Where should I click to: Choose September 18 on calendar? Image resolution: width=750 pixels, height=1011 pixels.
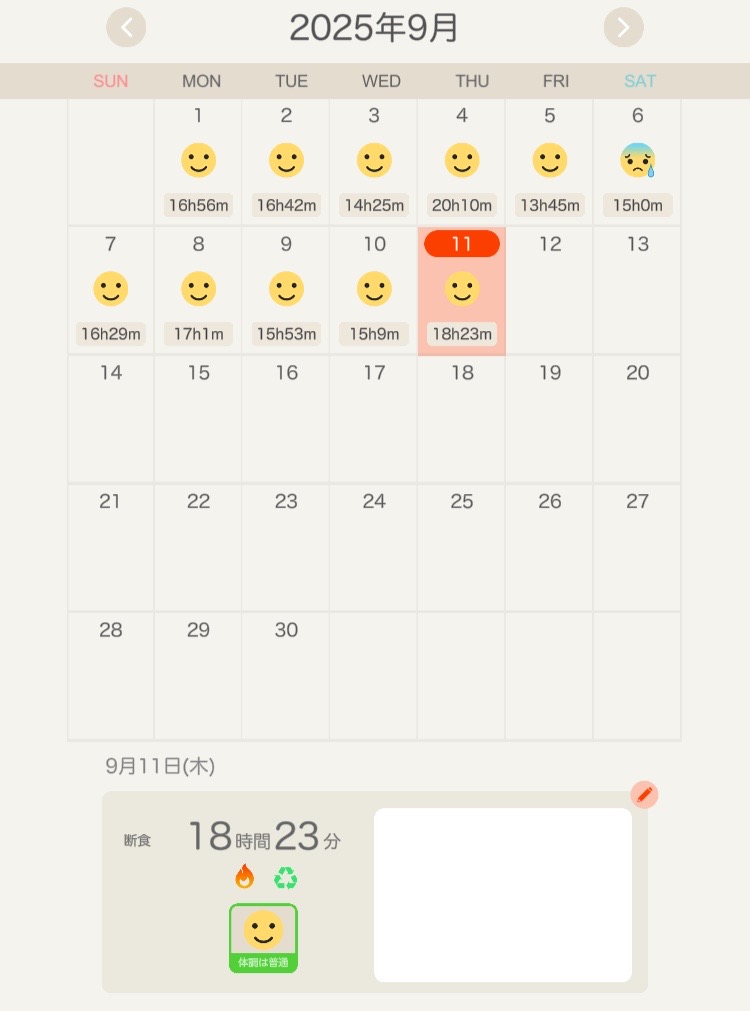click(x=461, y=419)
